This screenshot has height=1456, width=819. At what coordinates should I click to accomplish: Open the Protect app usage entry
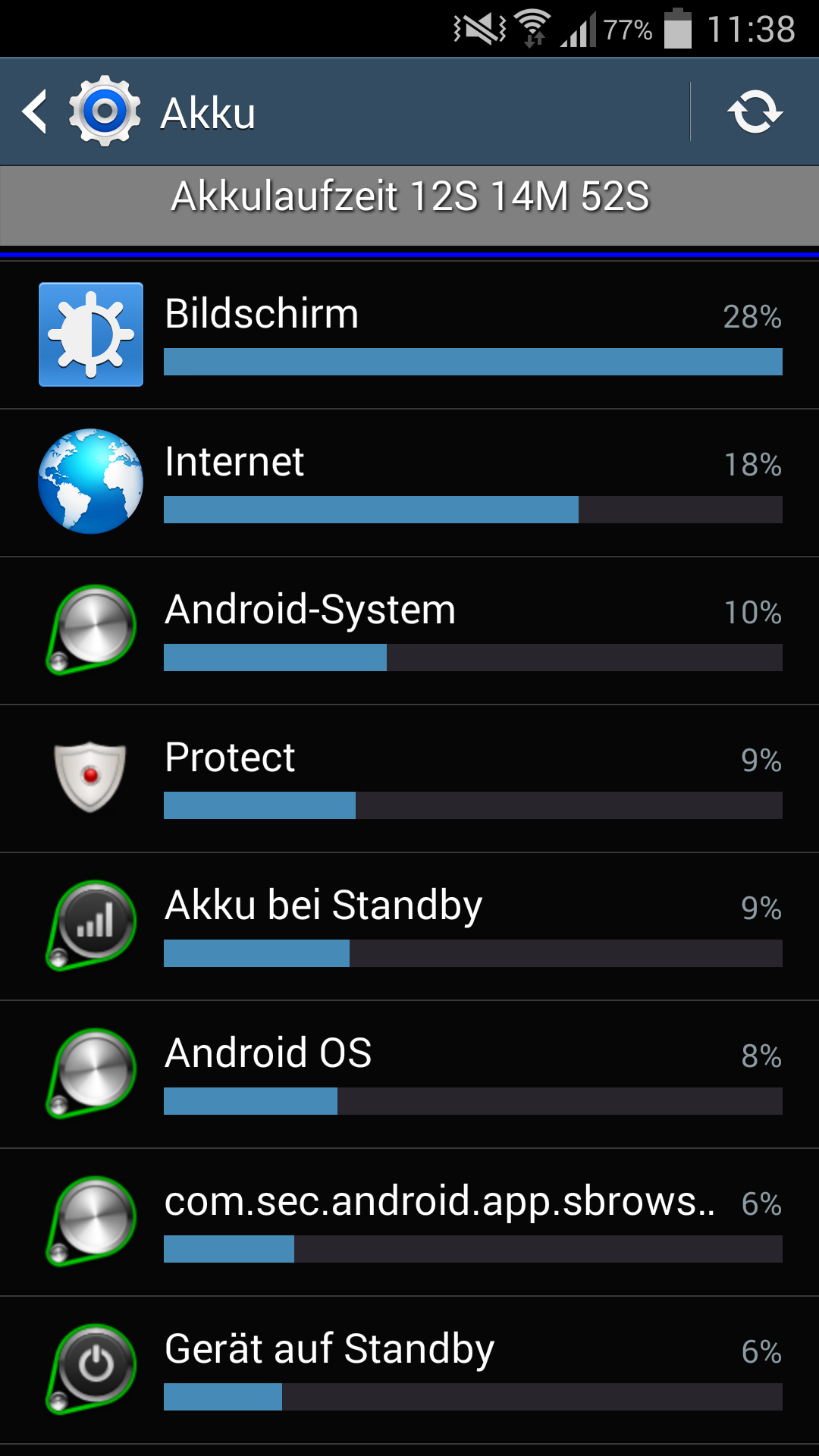tap(409, 779)
